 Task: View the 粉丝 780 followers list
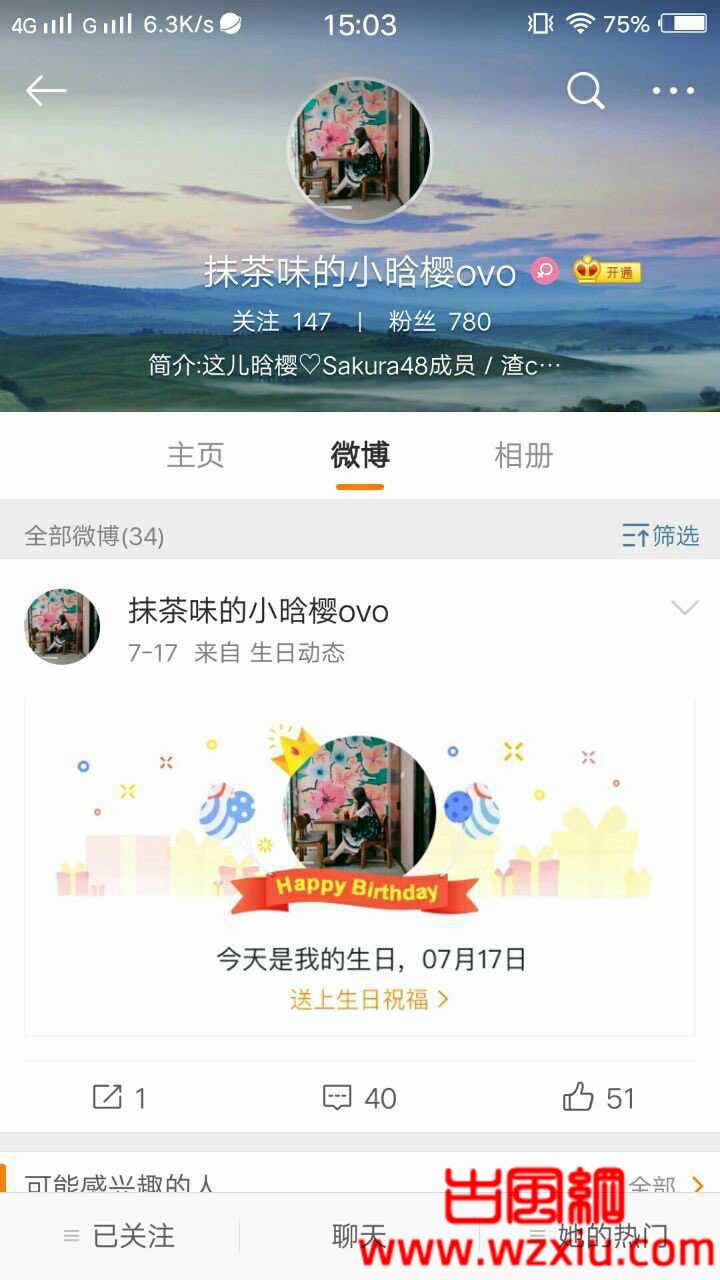coord(440,322)
